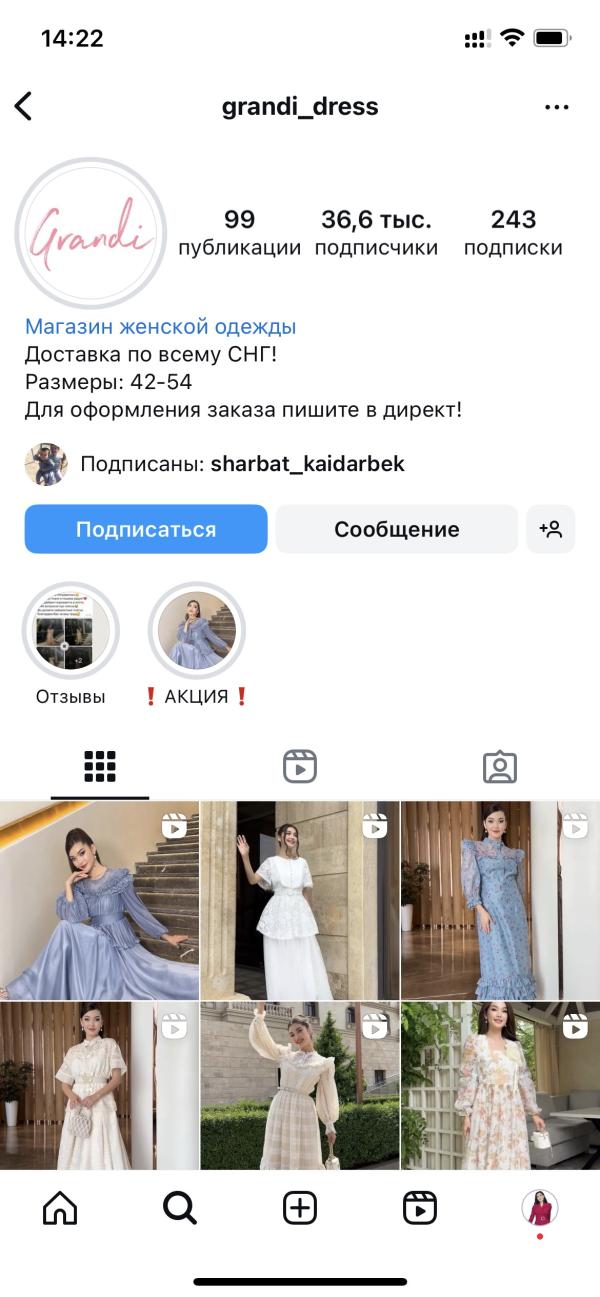The height and width of the screenshot is (1297, 600).
Task: Open the АКЦИЯ story highlight
Action: [197, 631]
